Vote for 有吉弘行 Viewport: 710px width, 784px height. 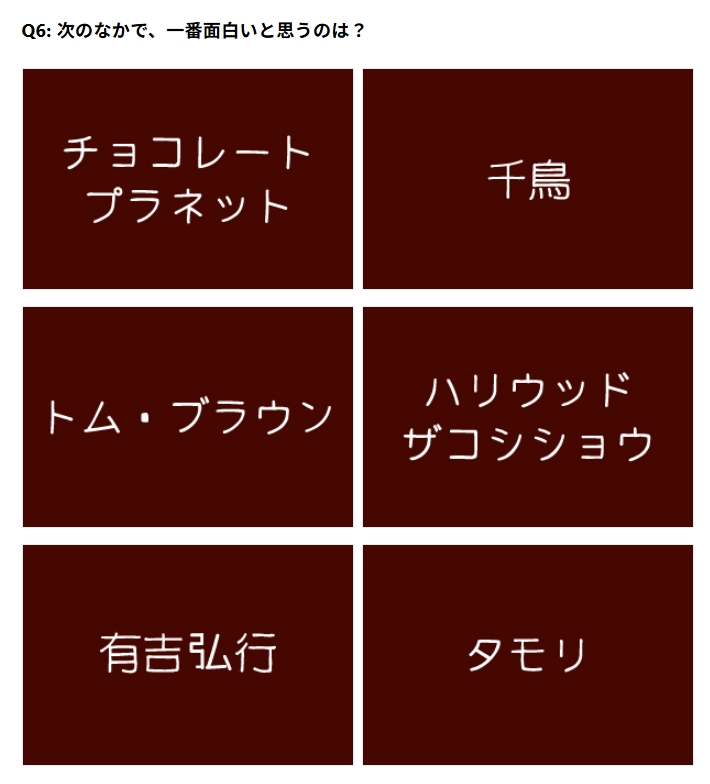pyautogui.click(x=188, y=655)
